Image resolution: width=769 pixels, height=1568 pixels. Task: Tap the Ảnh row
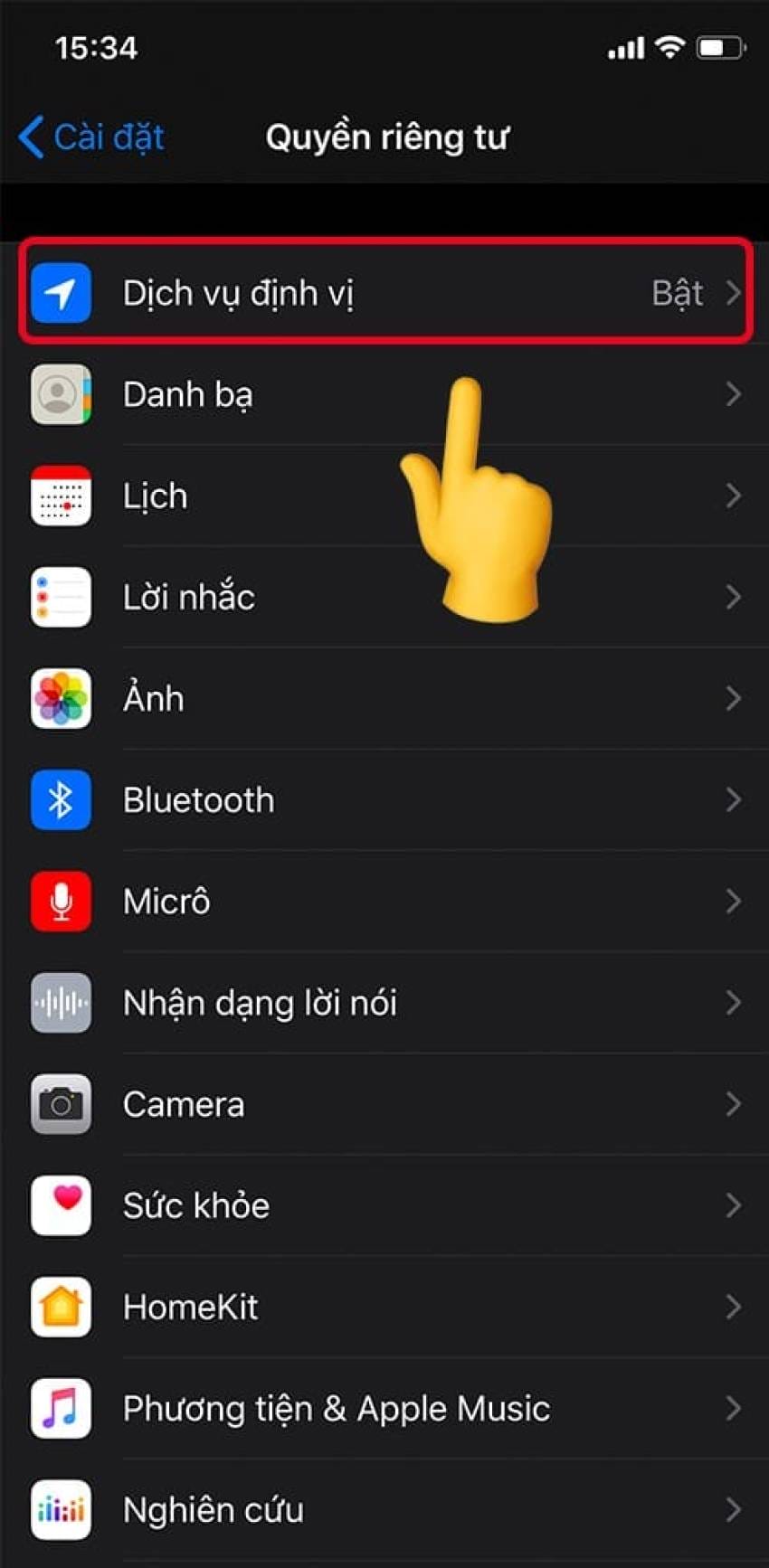[x=384, y=698]
